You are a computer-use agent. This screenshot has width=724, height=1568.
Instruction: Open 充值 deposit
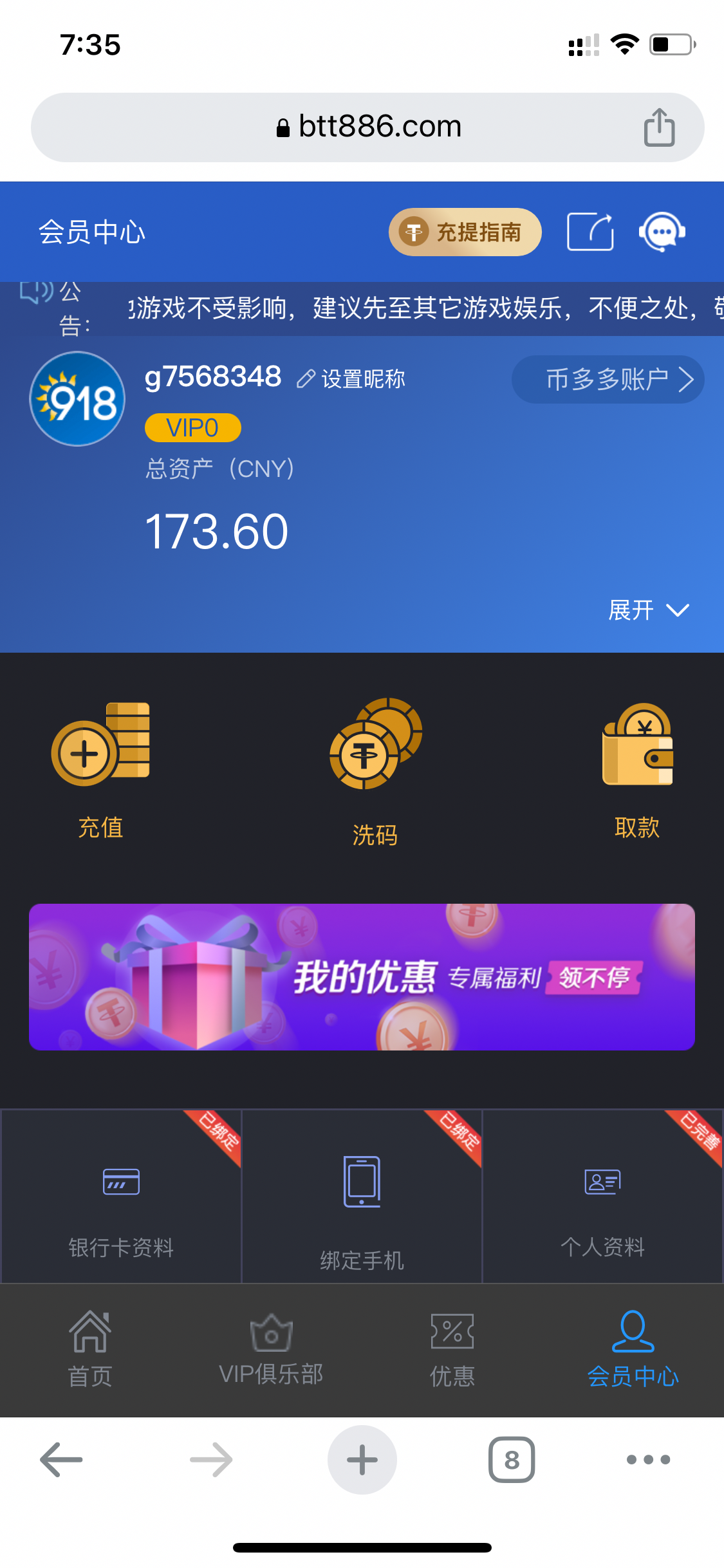[100, 769]
